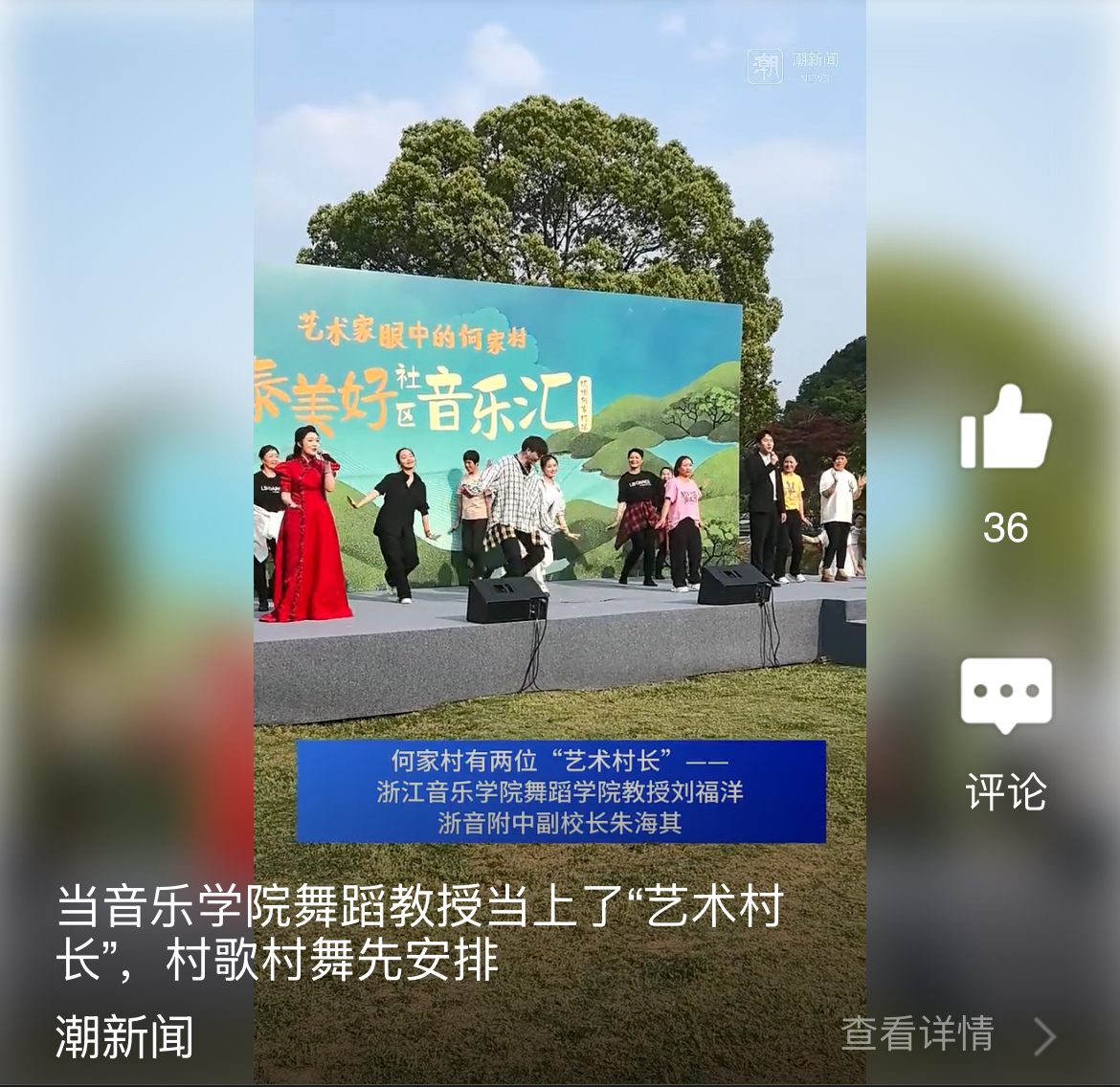Open the 潮新闻 publisher page

pyautogui.click(x=124, y=1036)
